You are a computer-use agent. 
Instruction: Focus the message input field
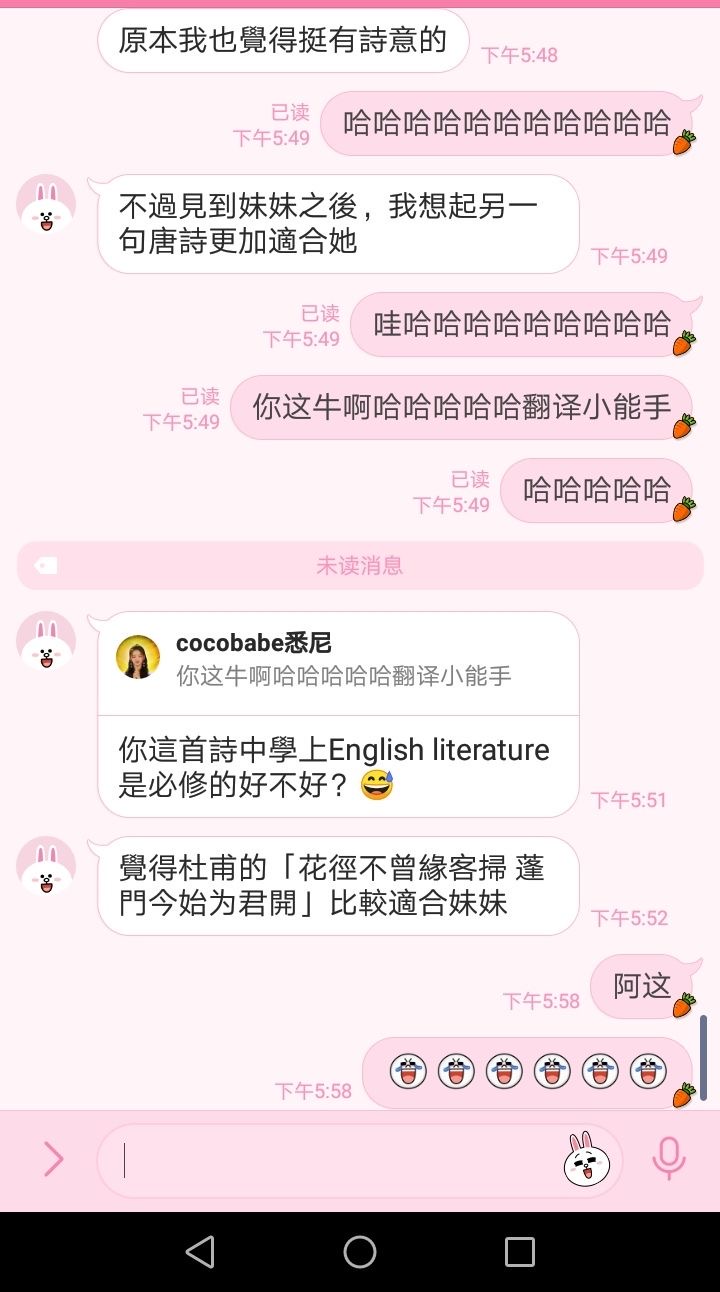tap(330, 1161)
